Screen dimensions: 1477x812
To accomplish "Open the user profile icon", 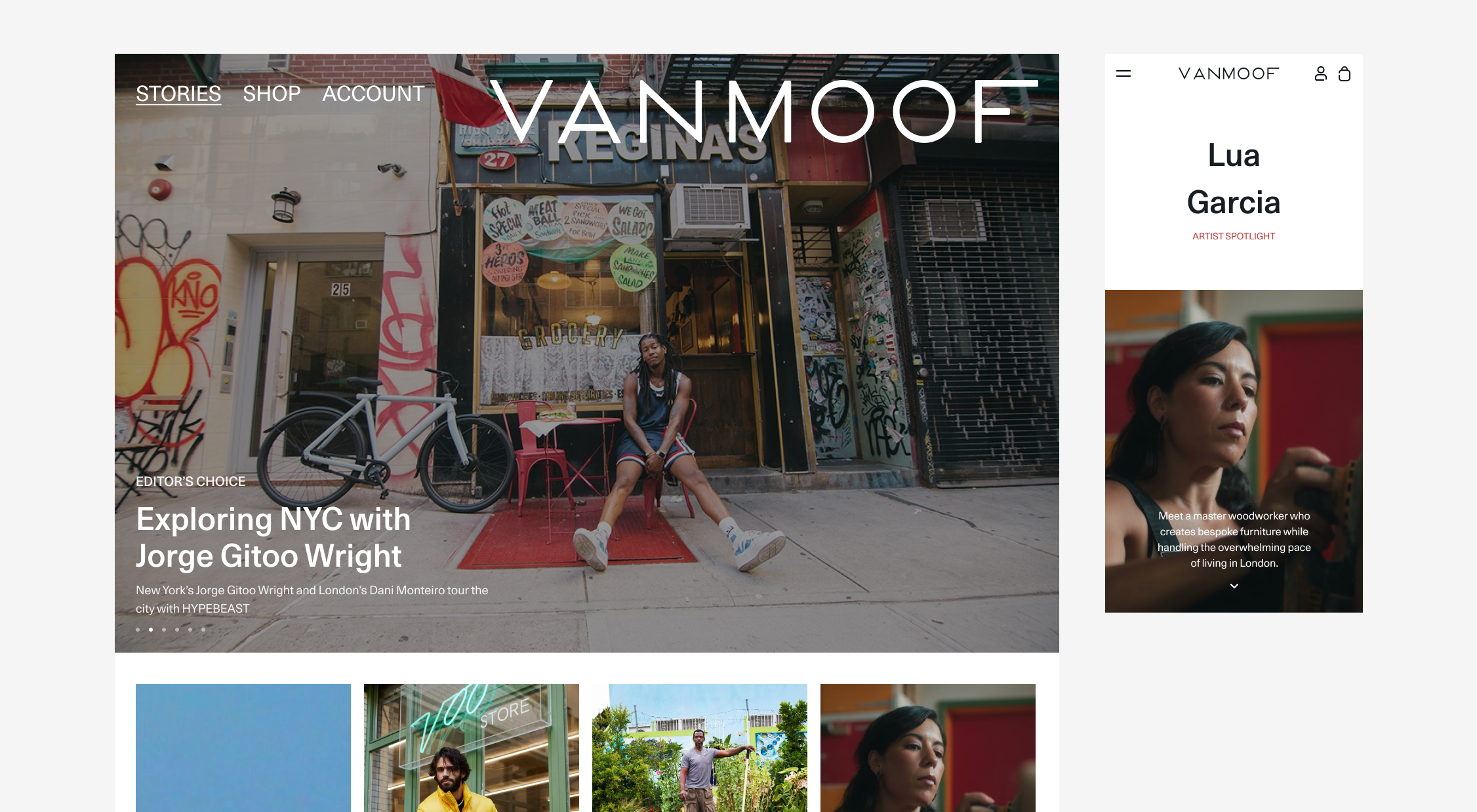I will [1321, 73].
